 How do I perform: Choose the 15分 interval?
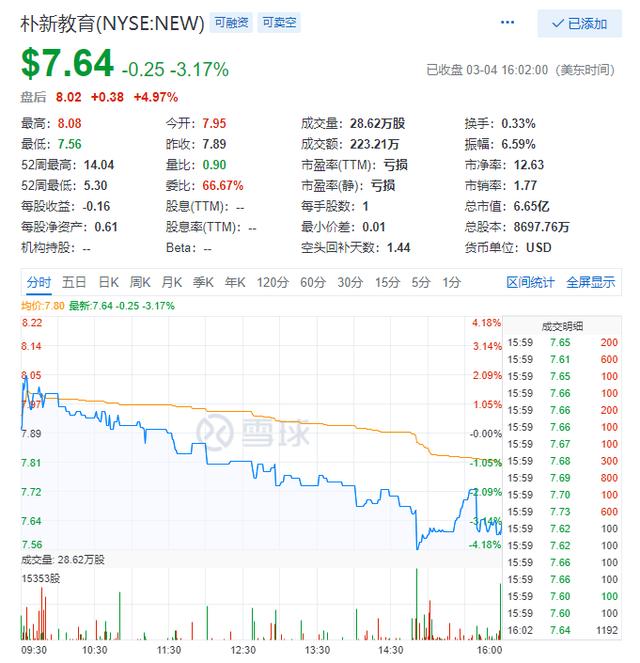point(386,282)
